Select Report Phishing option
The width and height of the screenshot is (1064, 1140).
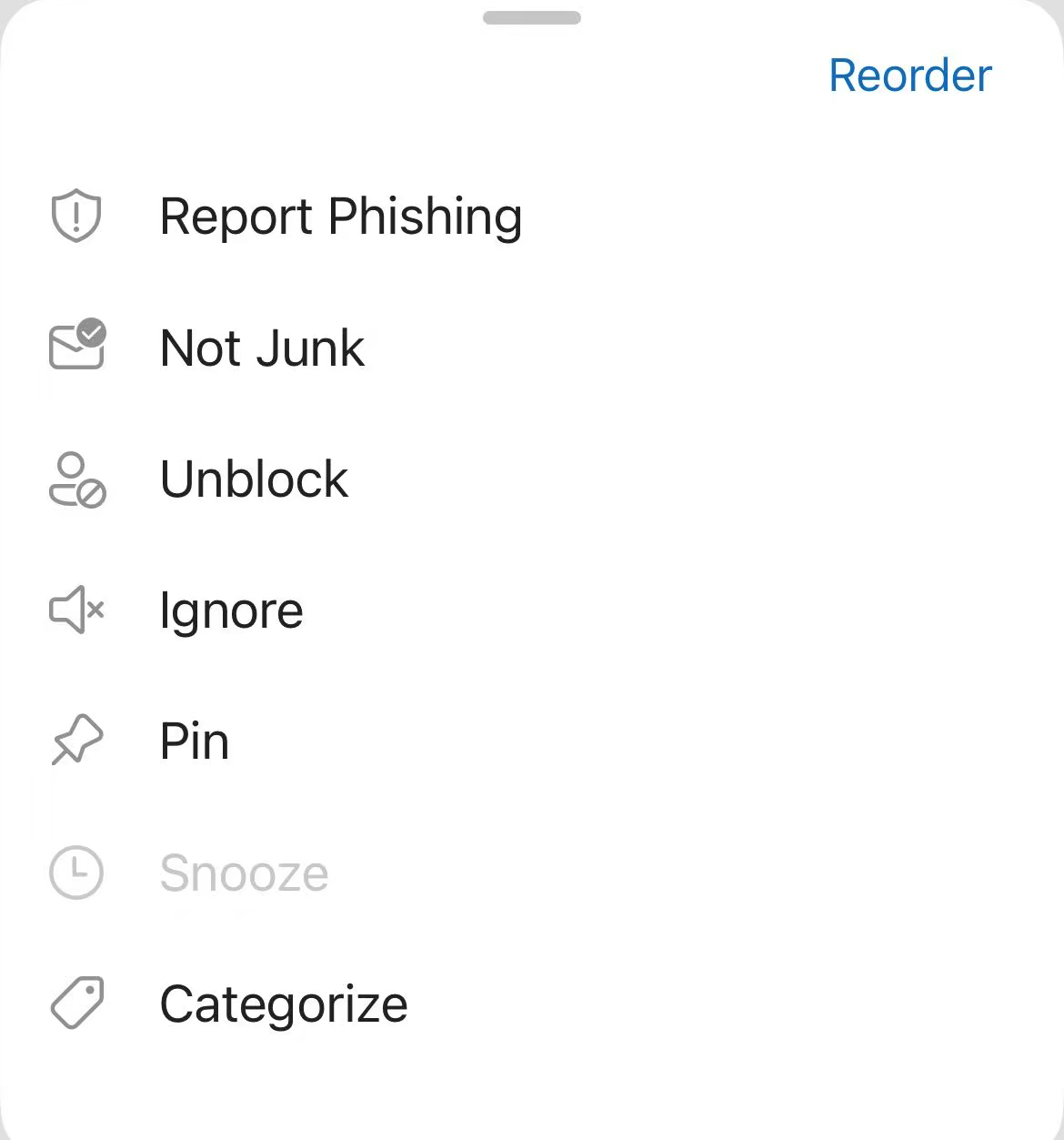340,217
